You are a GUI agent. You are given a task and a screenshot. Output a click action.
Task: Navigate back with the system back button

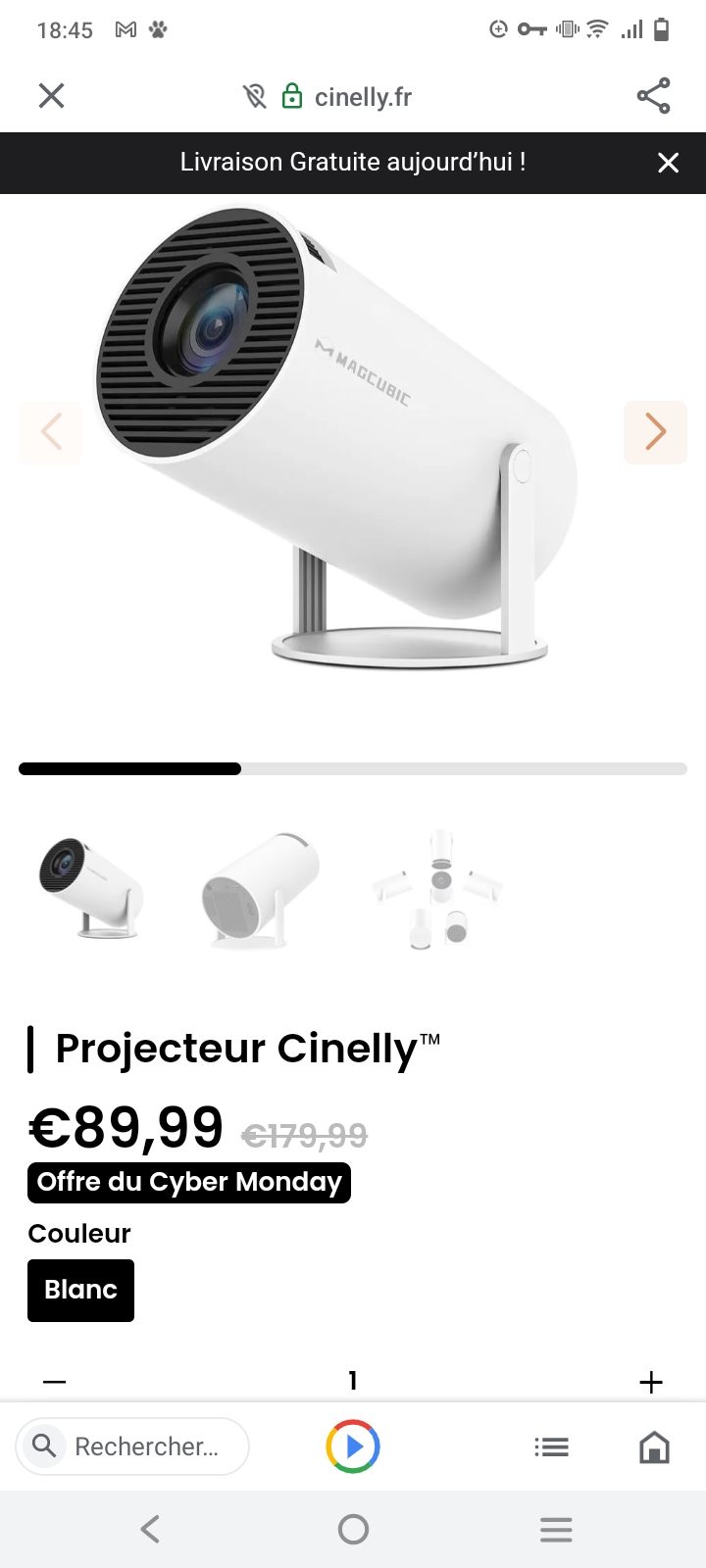pos(150,1529)
